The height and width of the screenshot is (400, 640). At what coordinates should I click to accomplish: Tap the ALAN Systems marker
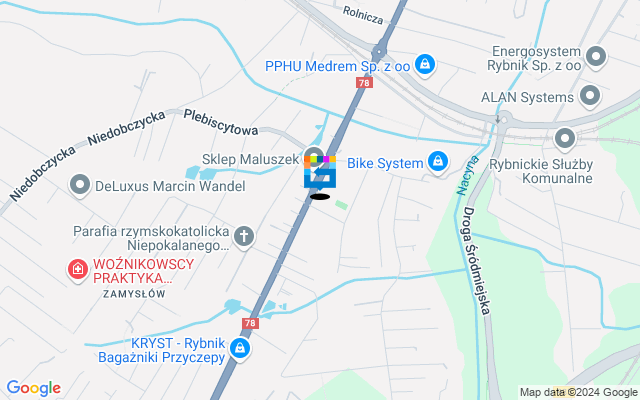(x=590, y=97)
